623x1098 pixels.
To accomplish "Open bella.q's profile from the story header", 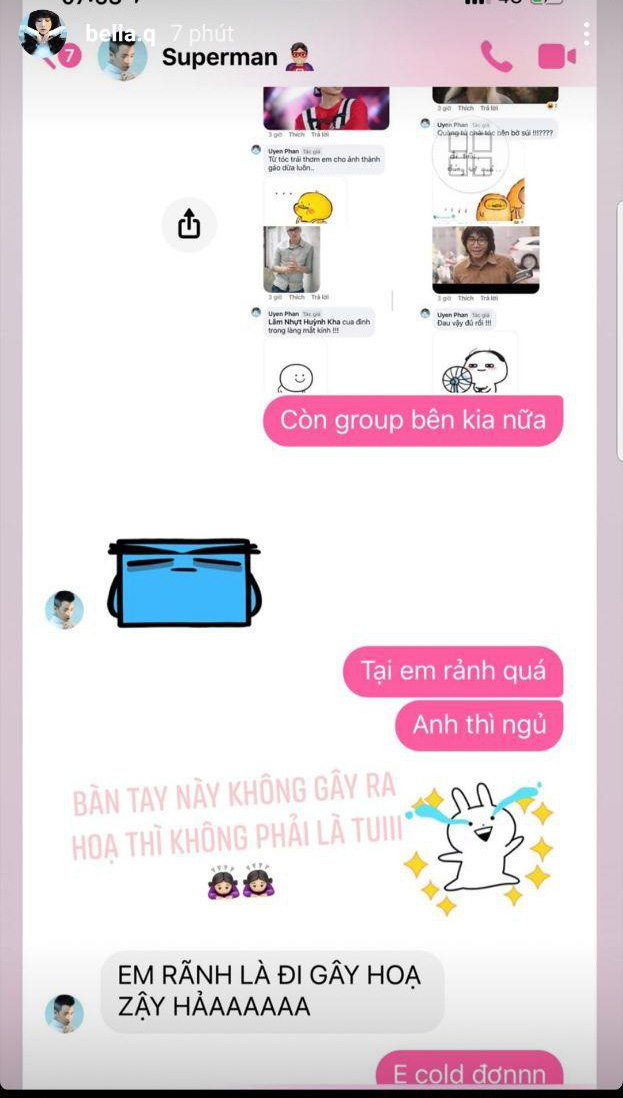I will [x=120, y=33].
